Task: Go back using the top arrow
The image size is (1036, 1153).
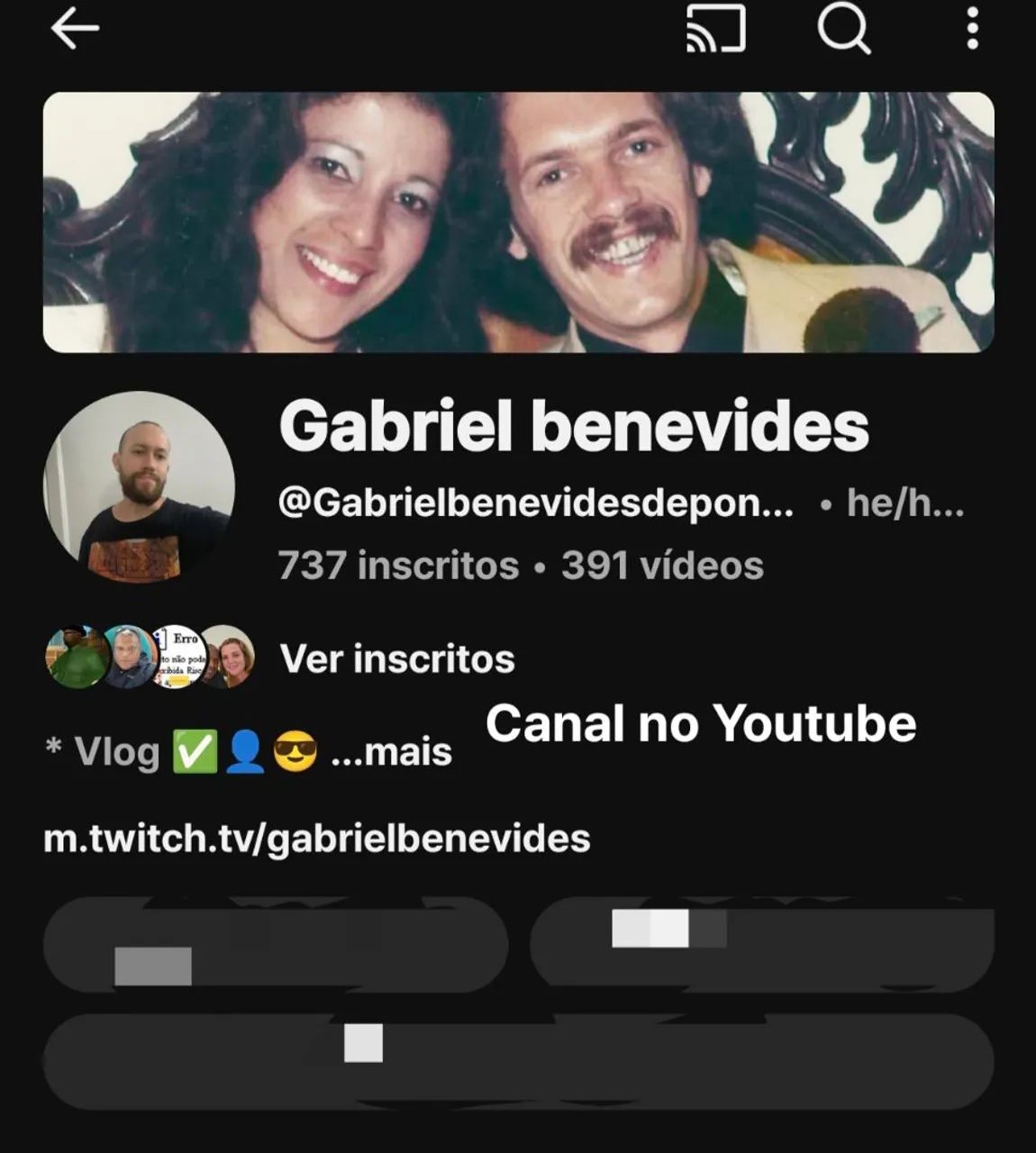Action: [75, 30]
